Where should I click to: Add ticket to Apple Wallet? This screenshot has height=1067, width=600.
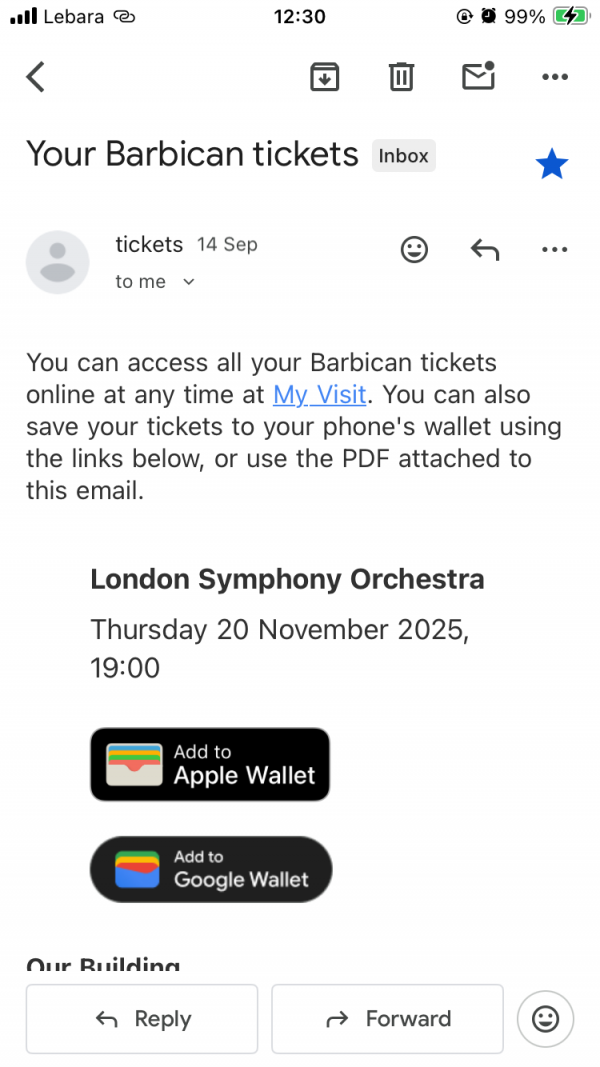click(x=210, y=765)
